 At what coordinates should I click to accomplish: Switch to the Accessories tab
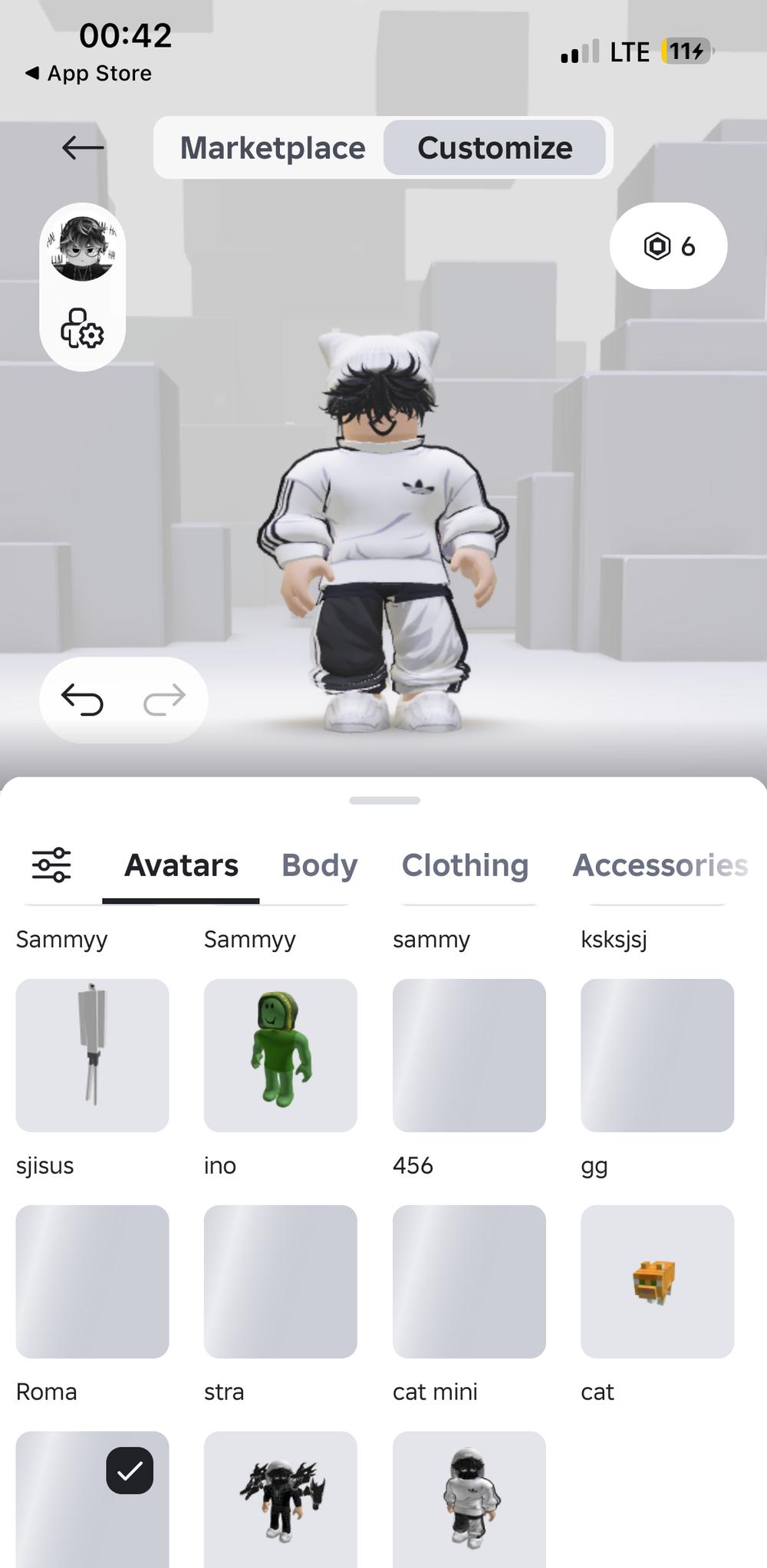tap(660, 865)
